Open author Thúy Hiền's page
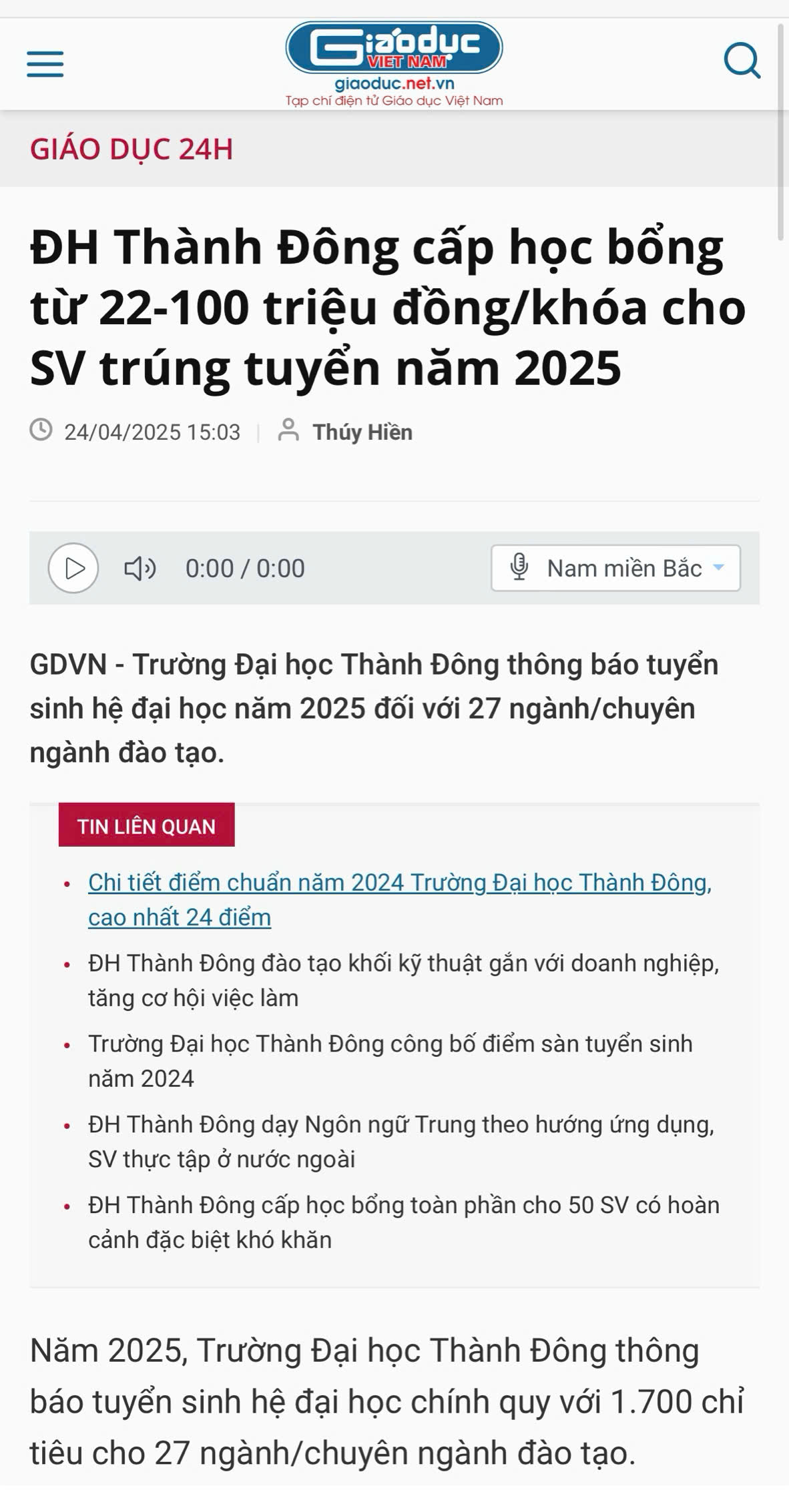The image size is (789, 1512). click(x=362, y=432)
